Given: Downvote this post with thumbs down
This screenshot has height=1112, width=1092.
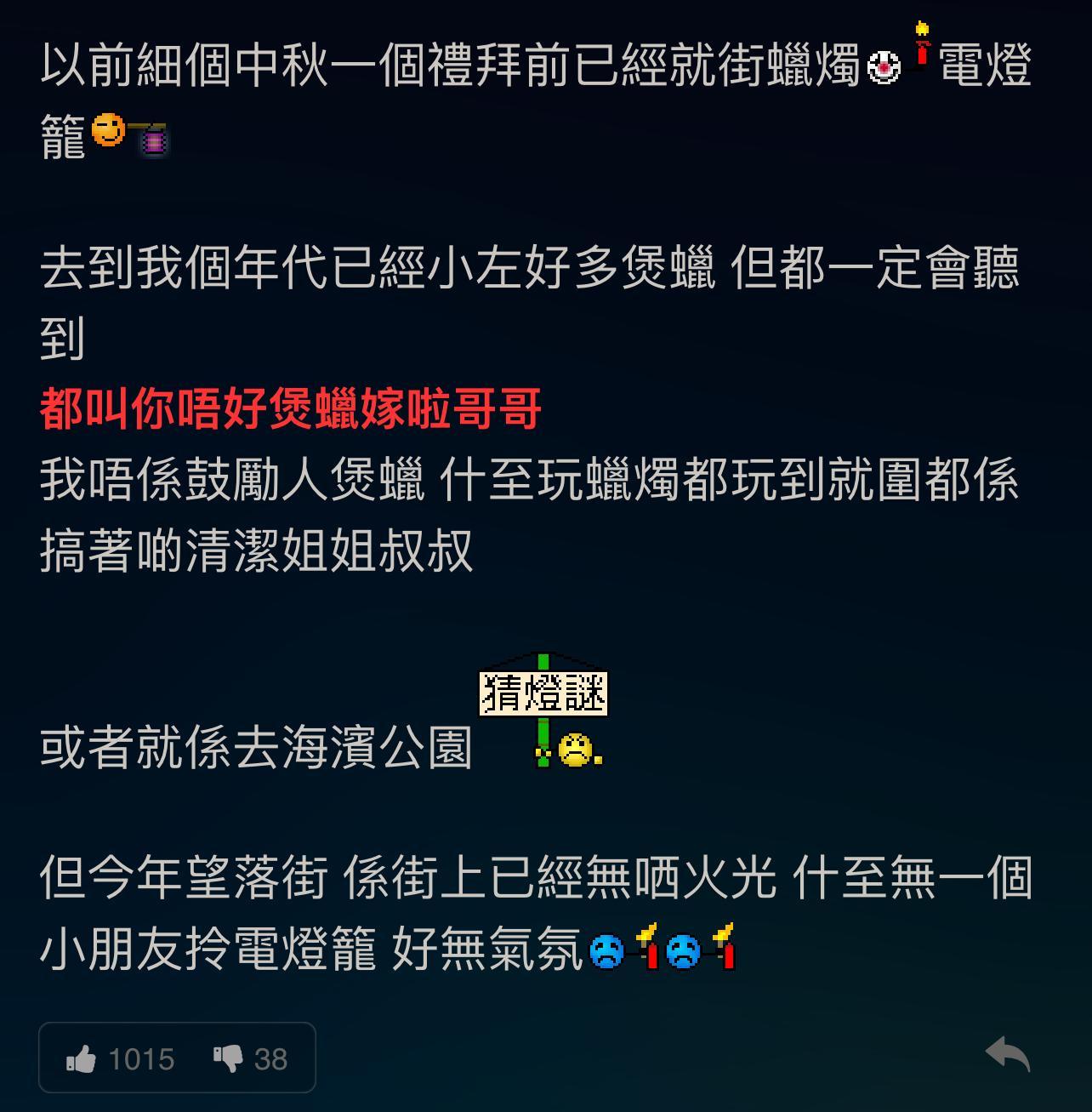Looking at the screenshot, I should pos(228,1059).
